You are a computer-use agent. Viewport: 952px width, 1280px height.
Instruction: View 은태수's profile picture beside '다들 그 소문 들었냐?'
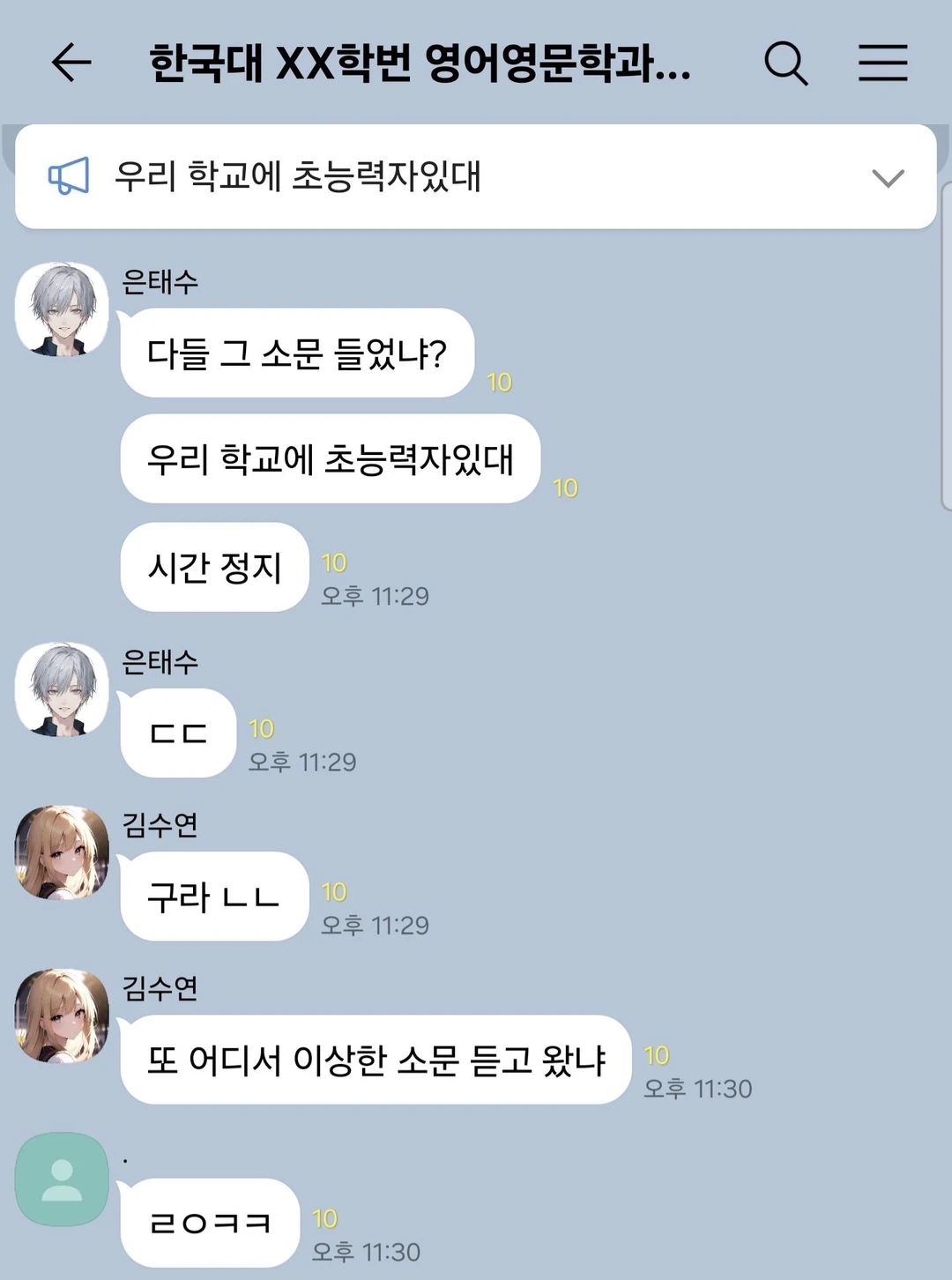click(x=62, y=309)
